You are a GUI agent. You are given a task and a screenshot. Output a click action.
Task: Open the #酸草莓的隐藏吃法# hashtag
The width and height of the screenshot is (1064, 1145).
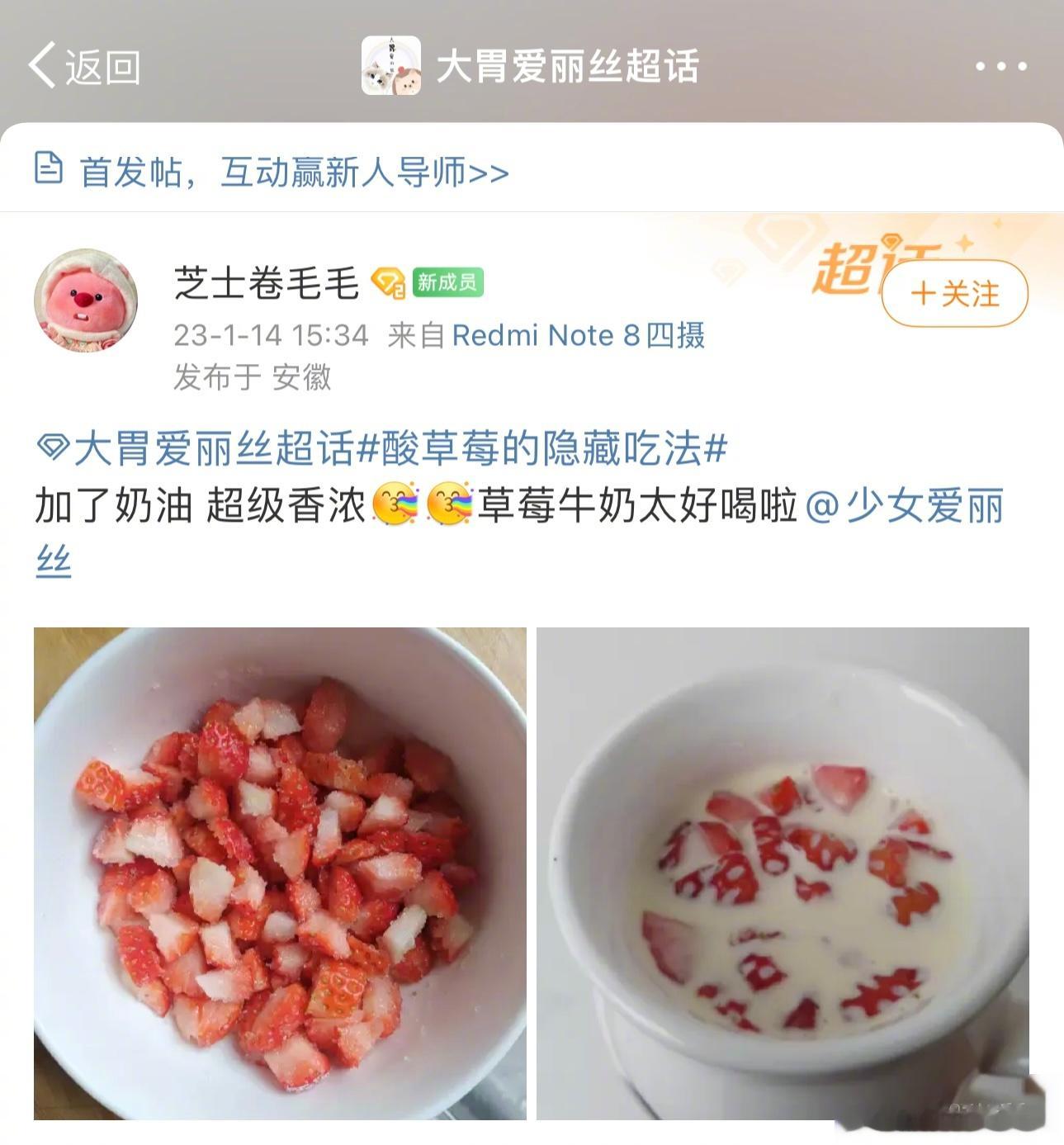[x=542, y=448]
